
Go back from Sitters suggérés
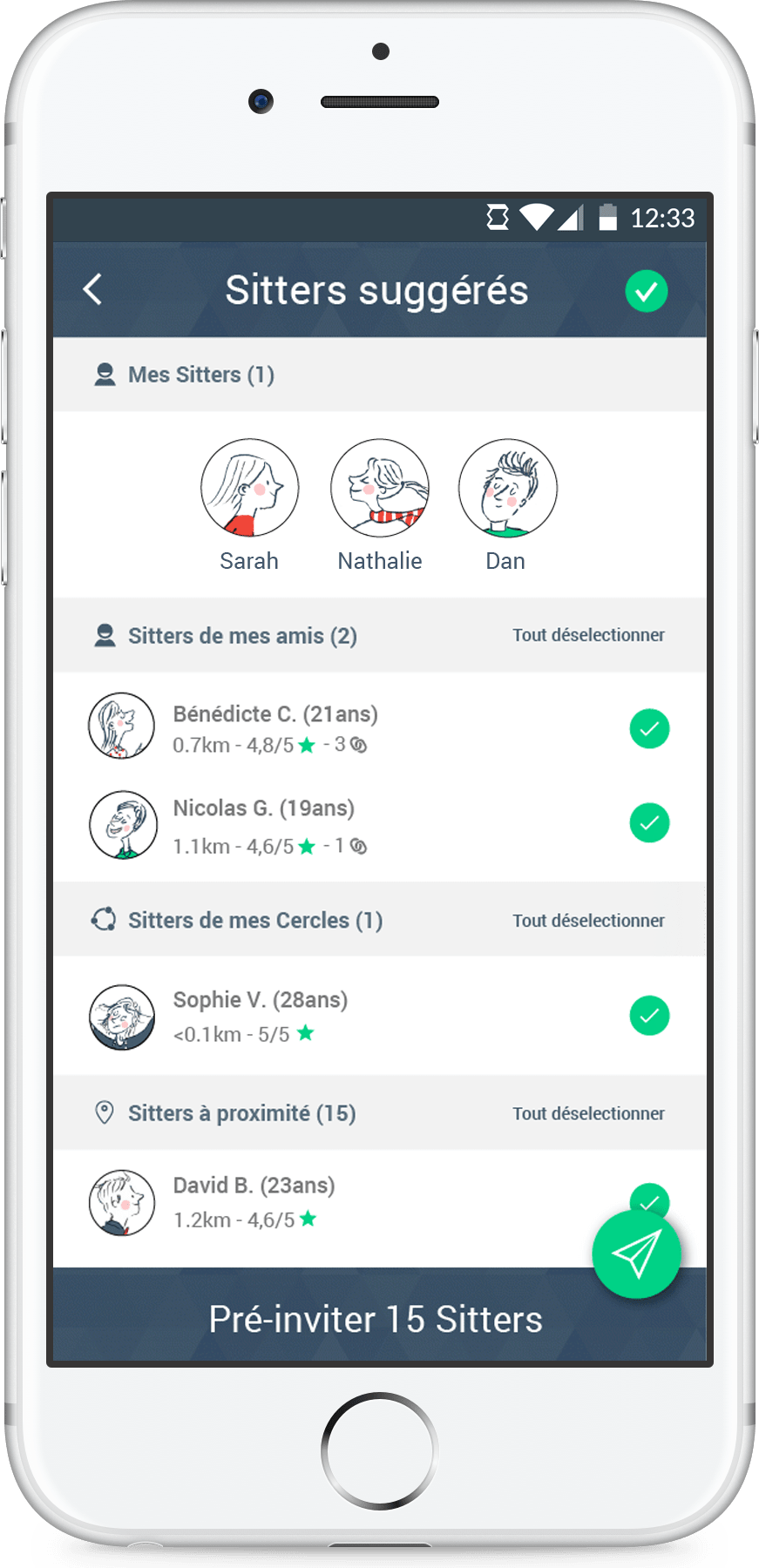pos(93,290)
